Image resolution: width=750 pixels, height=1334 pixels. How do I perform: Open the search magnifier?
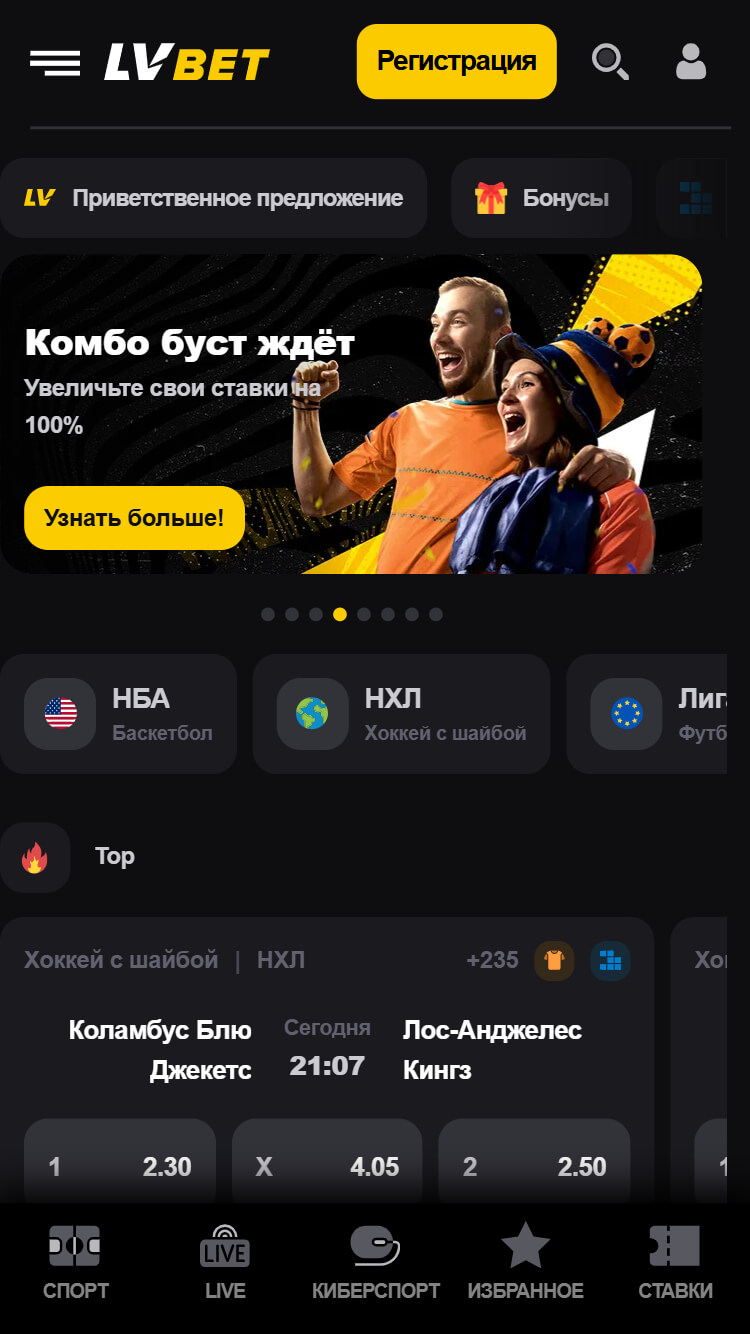point(609,62)
